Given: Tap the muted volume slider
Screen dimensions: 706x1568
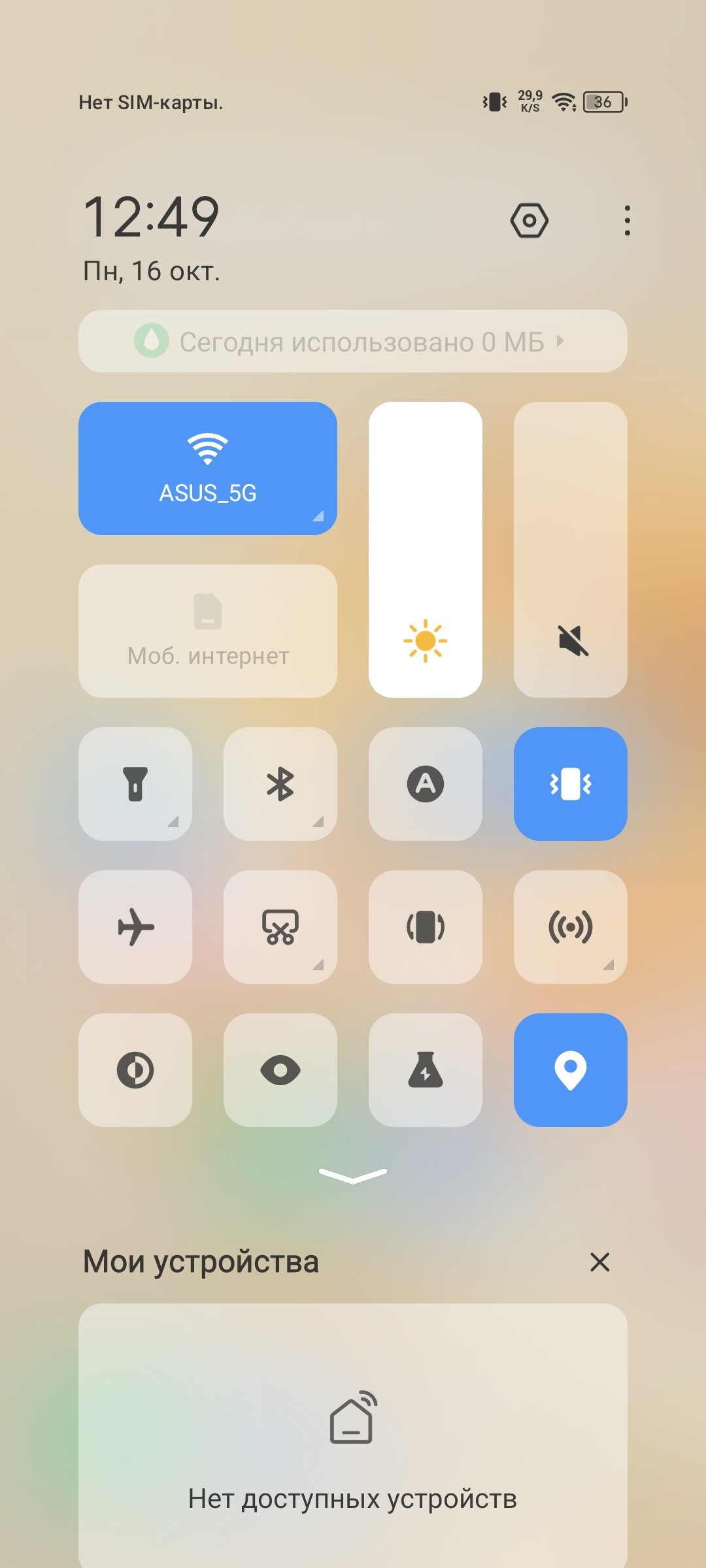Looking at the screenshot, I should point(571,549).
